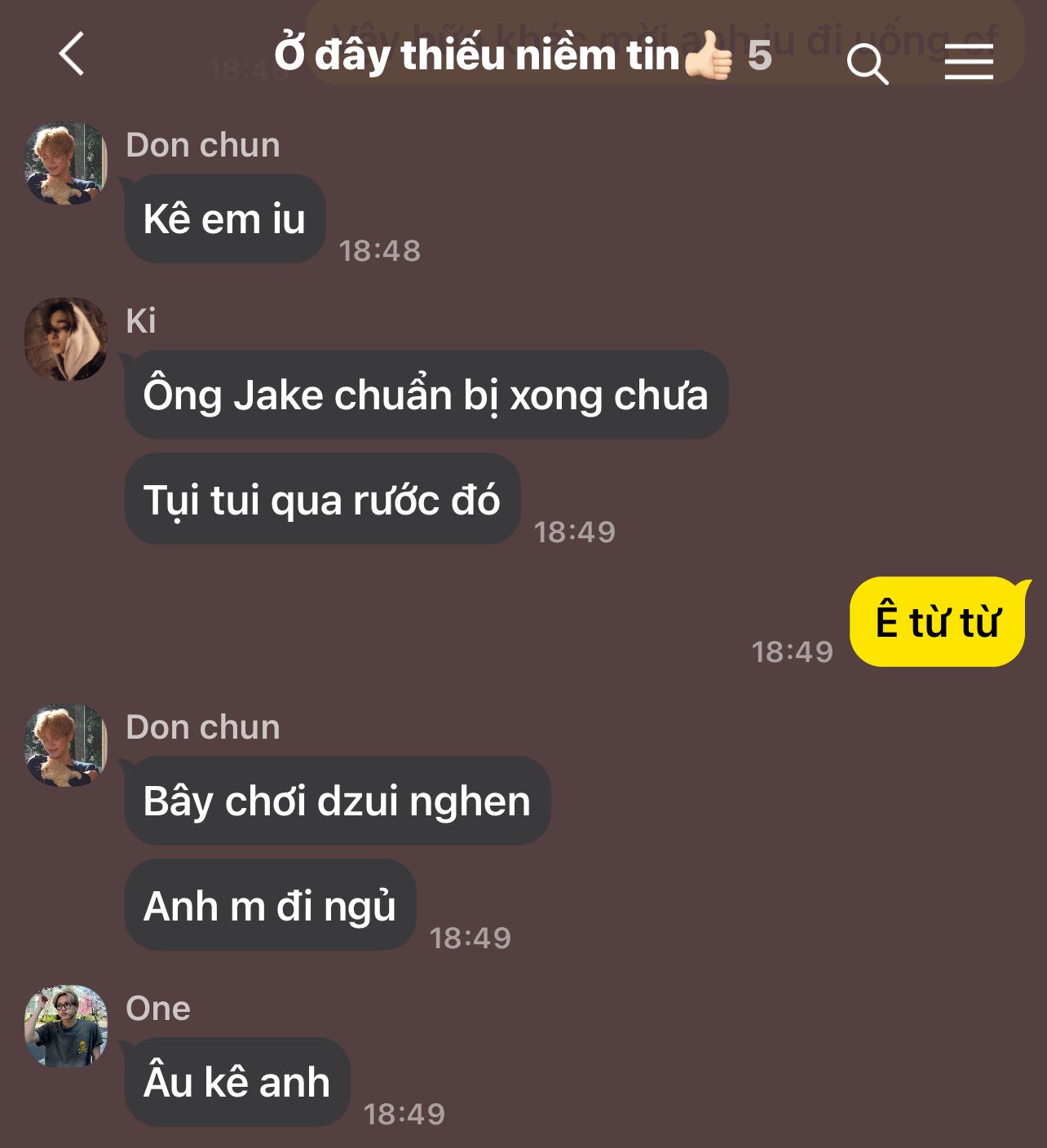Search within this group chat
The height and width of the screenshot is (1148, 1047).
point(867,63)
